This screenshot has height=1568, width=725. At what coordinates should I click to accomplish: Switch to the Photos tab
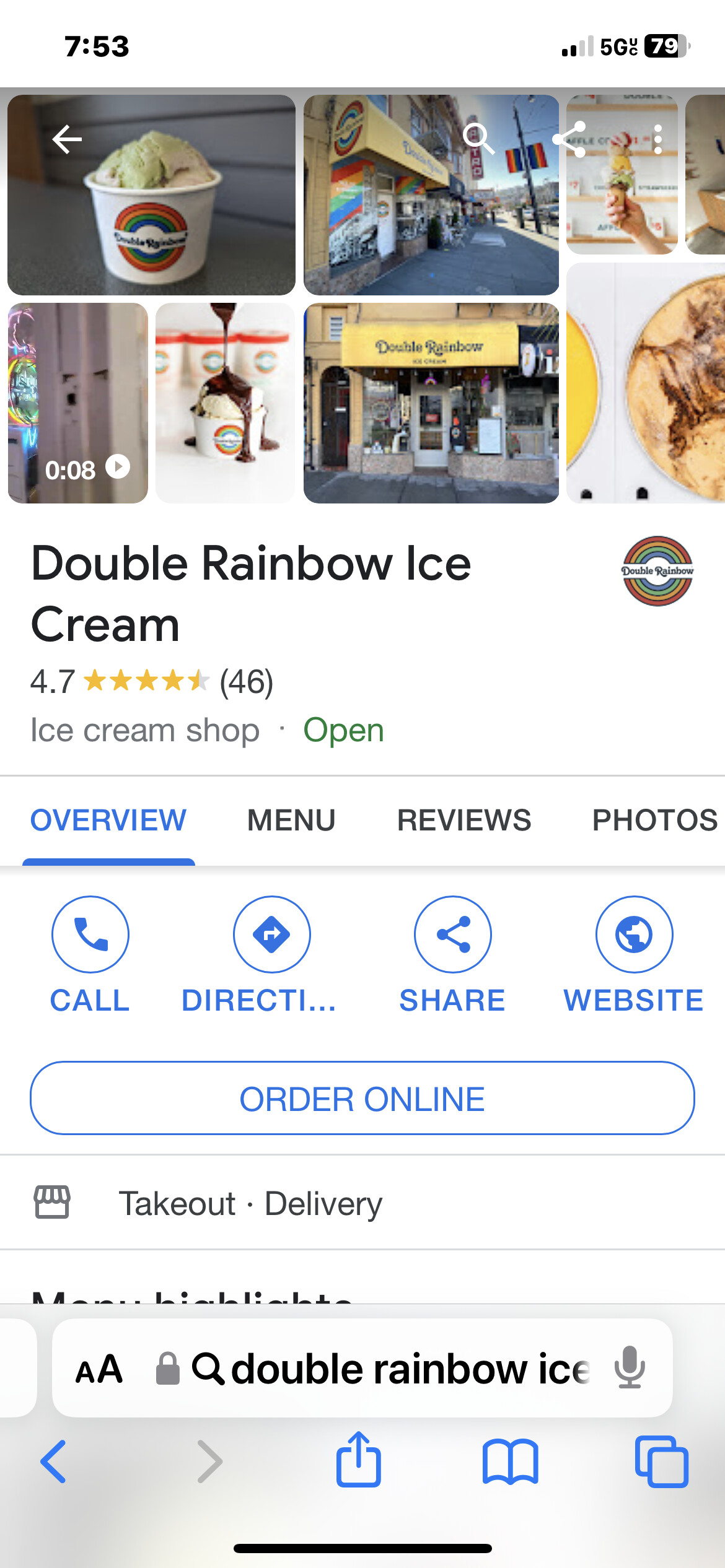click(x=654, y=820)
